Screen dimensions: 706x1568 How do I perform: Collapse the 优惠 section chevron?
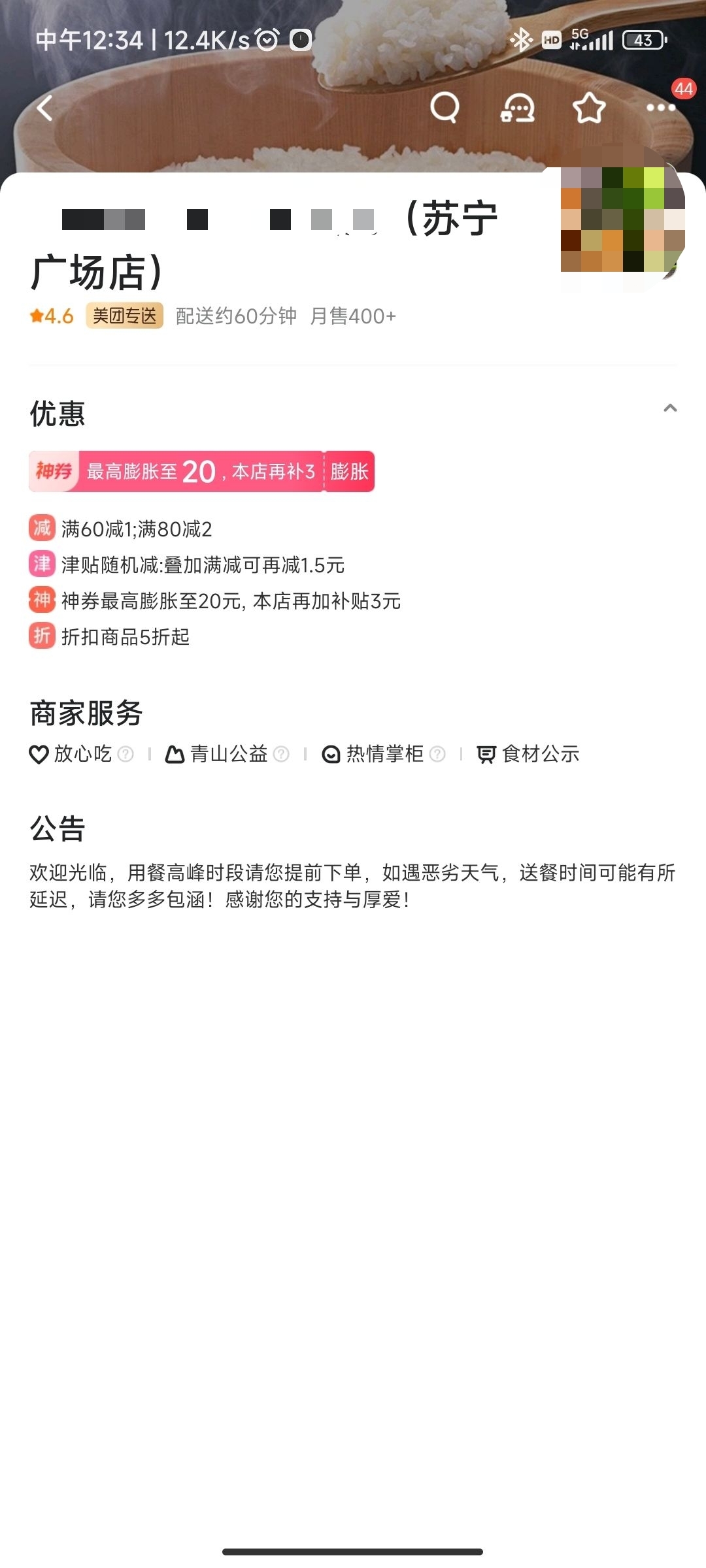[x=670, y=408]
